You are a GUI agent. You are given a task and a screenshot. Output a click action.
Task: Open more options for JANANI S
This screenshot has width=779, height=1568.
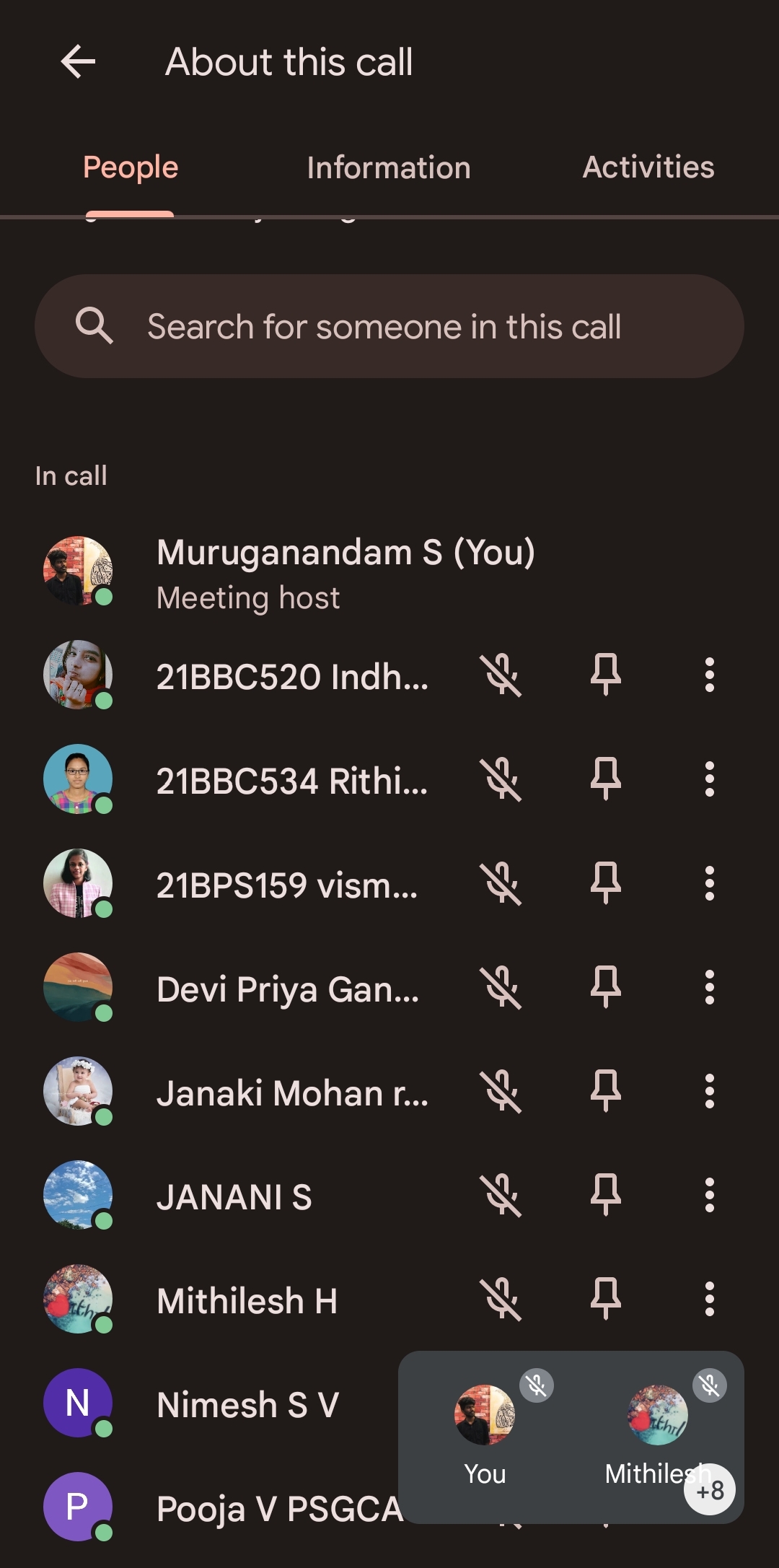coord(709,1195)
